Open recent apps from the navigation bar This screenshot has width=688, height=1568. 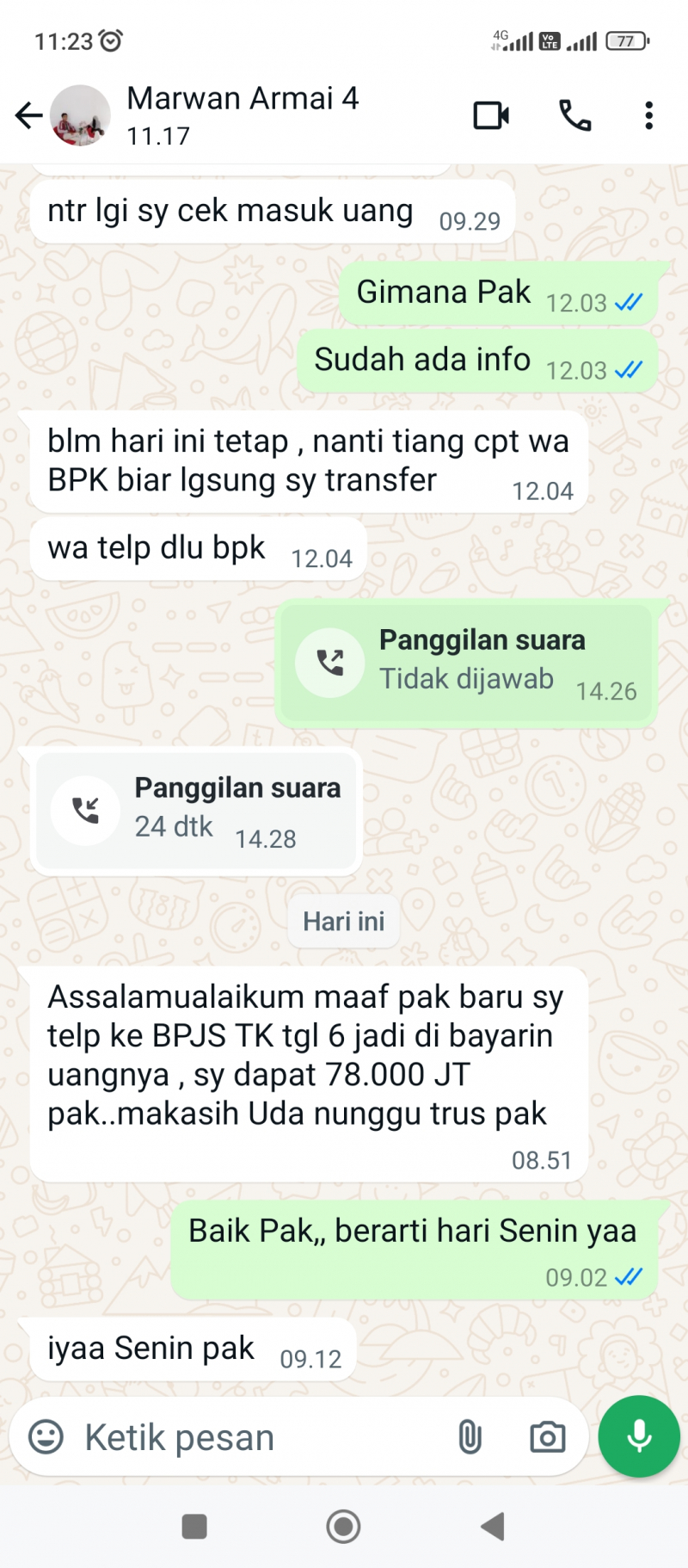[194, 1527]
